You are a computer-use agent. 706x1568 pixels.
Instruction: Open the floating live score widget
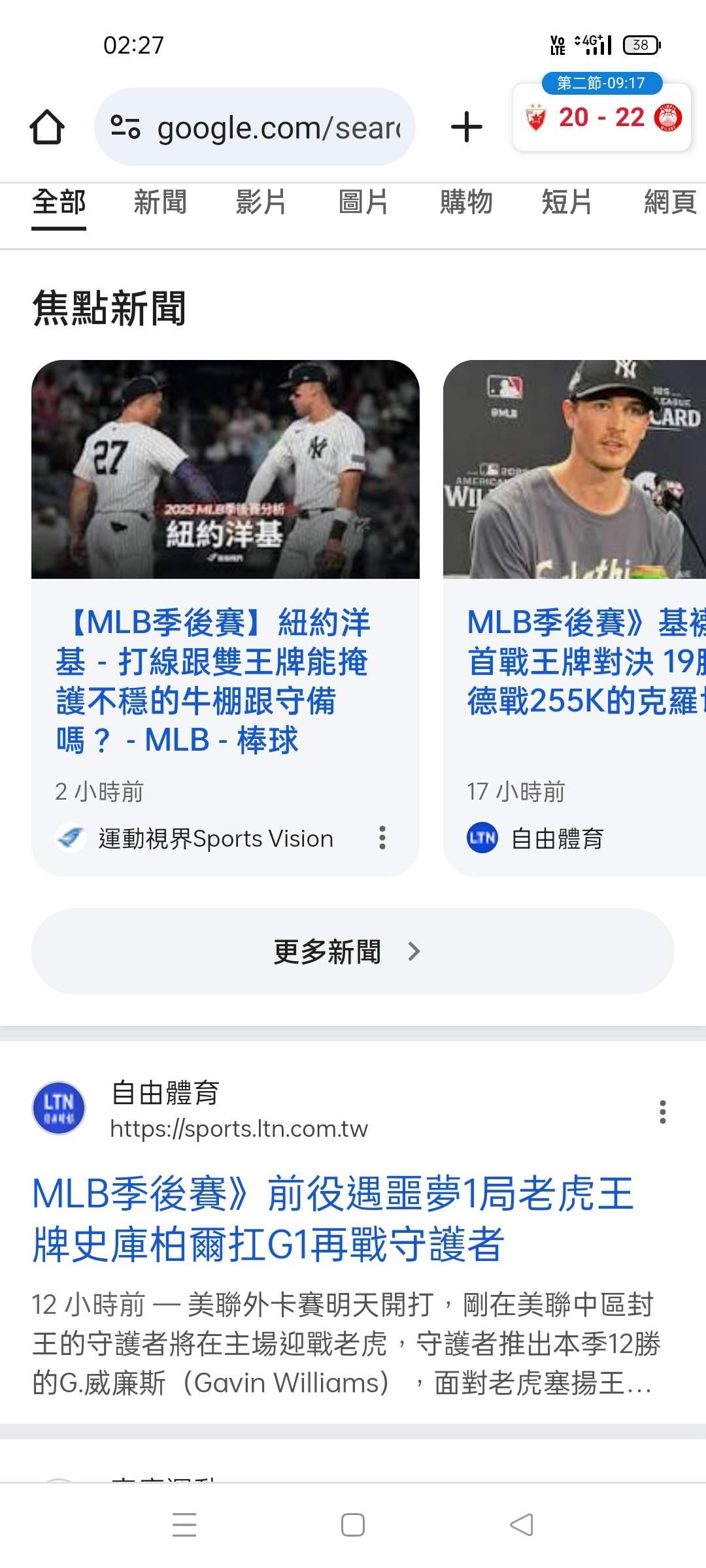(601, 118)
